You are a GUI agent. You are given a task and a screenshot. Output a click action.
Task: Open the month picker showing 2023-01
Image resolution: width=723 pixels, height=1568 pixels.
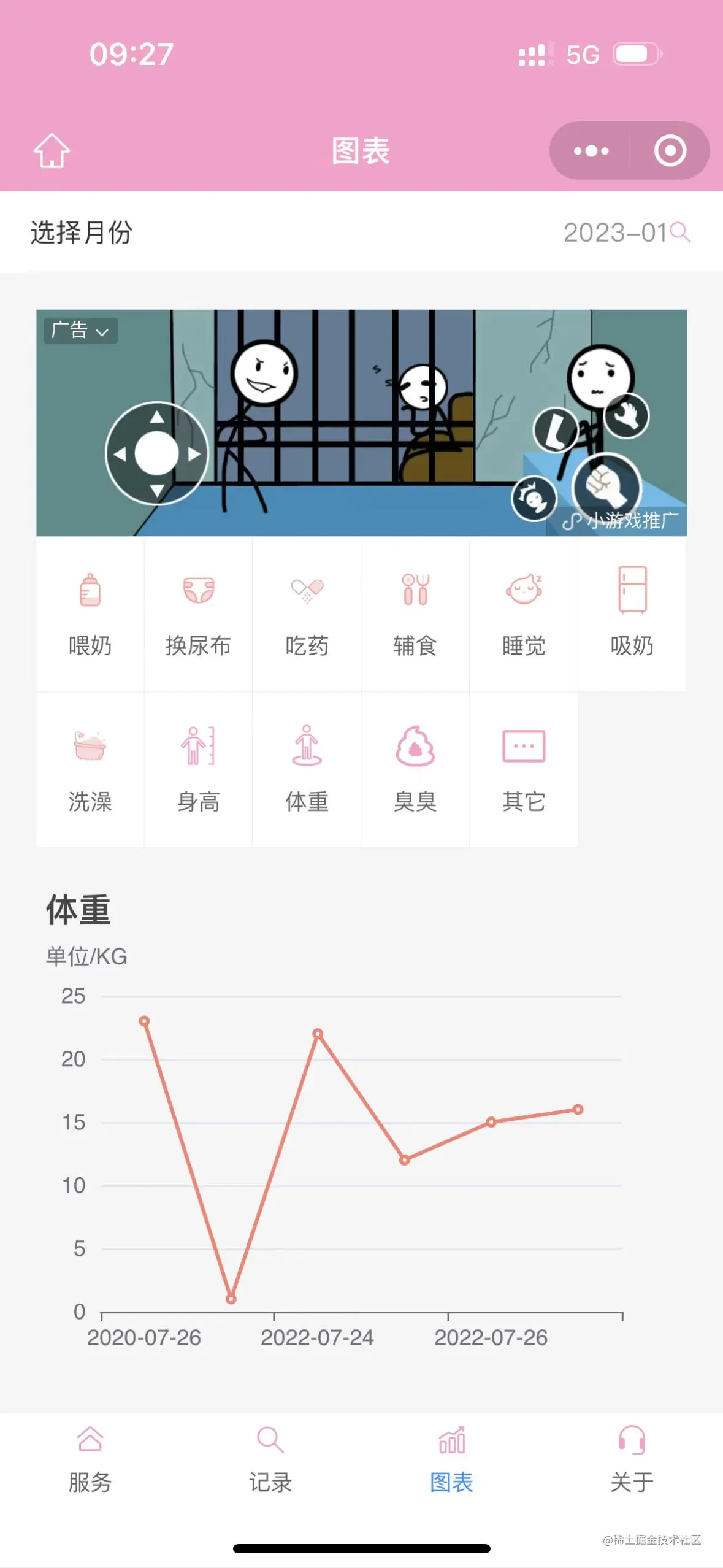pos(625,233)
